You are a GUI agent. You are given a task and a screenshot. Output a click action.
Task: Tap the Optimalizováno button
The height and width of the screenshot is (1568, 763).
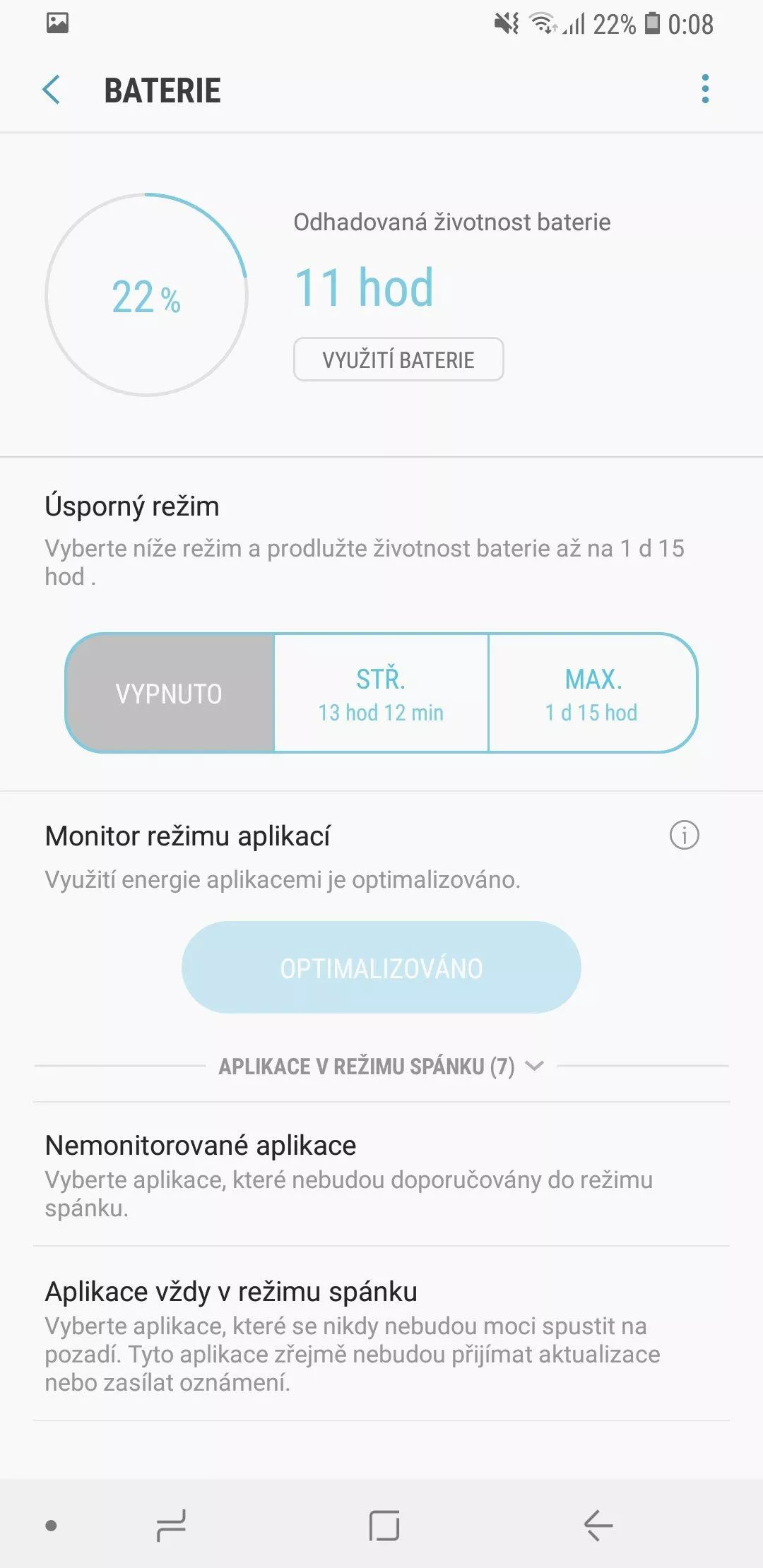[381, 967]
